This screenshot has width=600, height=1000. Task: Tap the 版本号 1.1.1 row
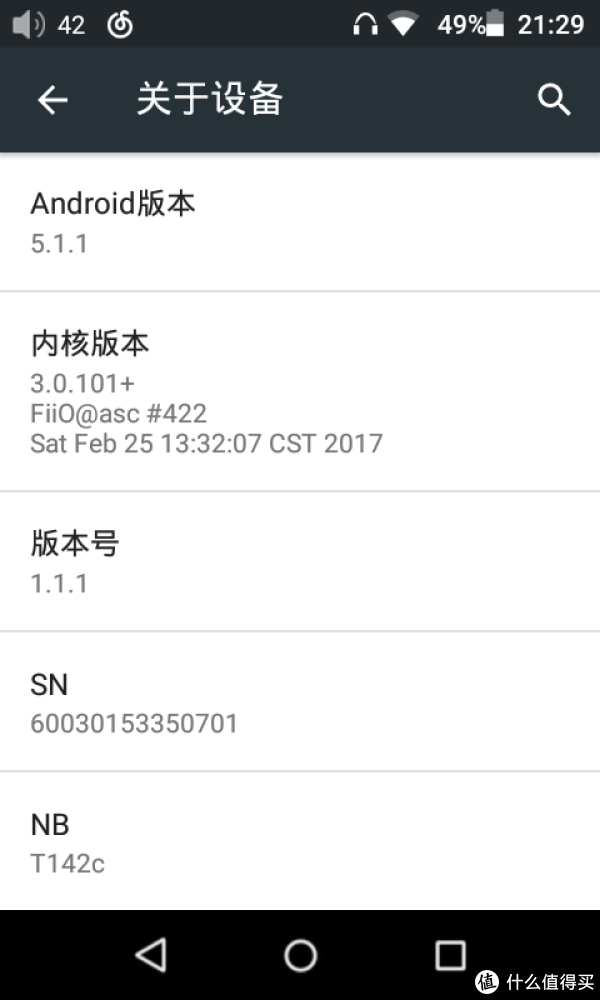point(300,562)
